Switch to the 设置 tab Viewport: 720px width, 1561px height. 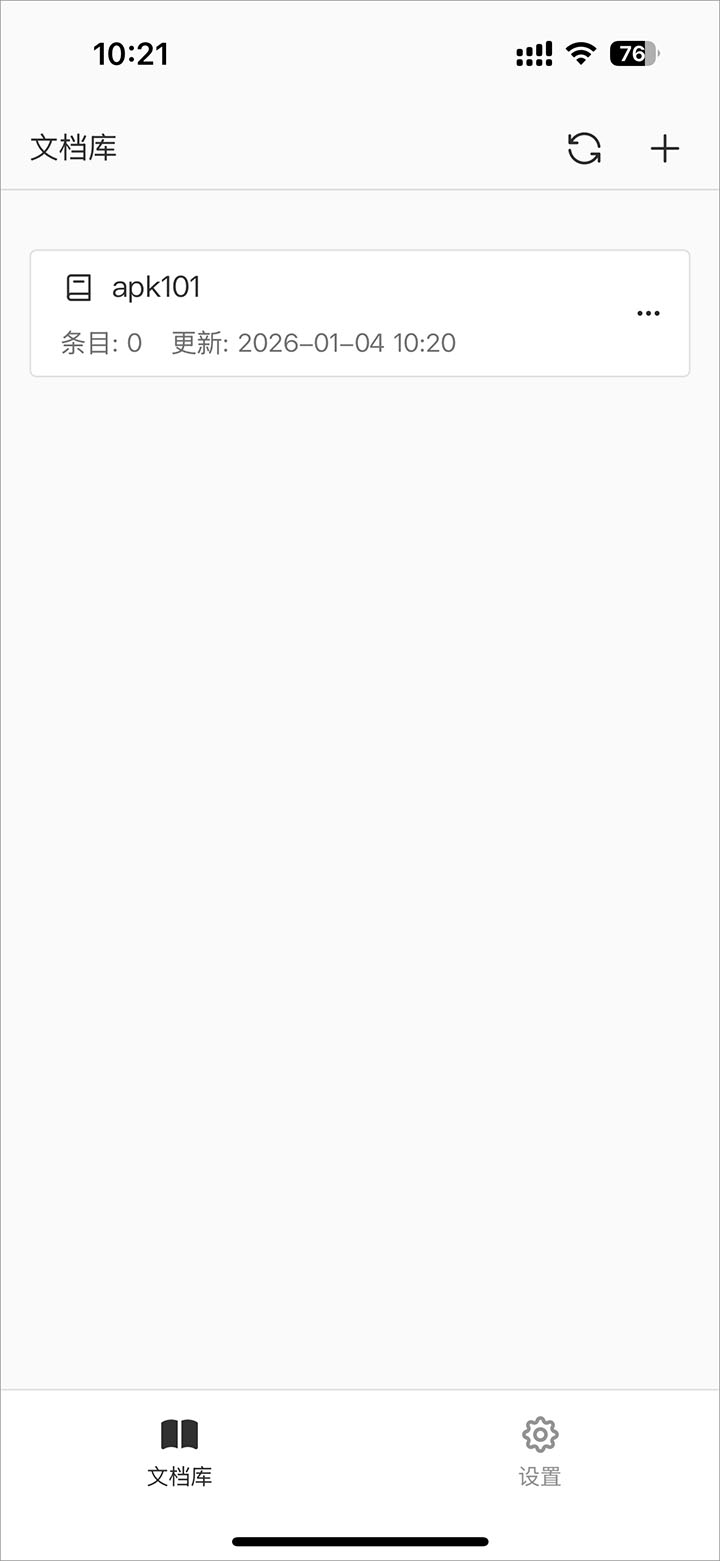[540, 1451]
